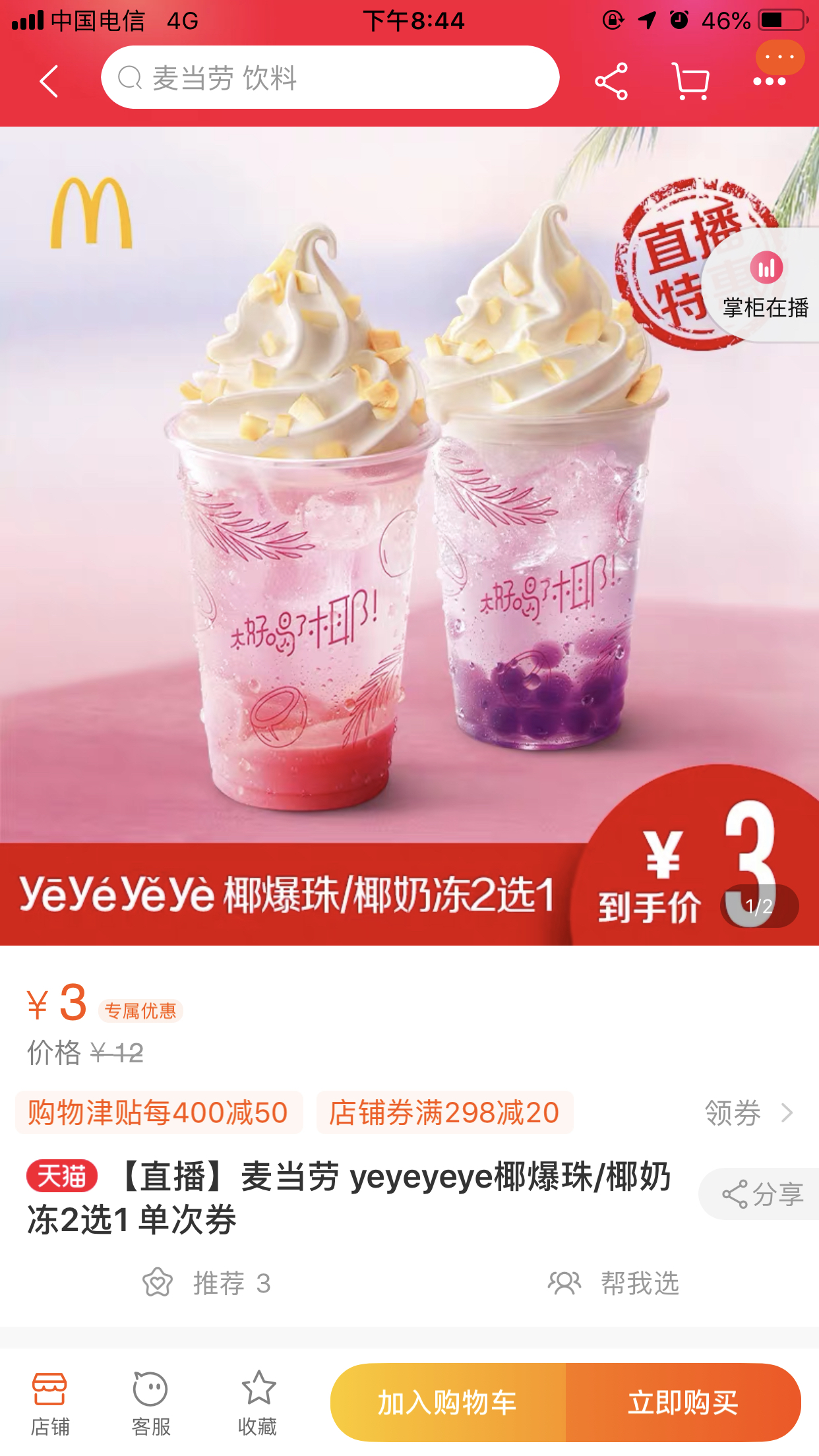Click the share icon in top bar

click(x=610, y=80)
